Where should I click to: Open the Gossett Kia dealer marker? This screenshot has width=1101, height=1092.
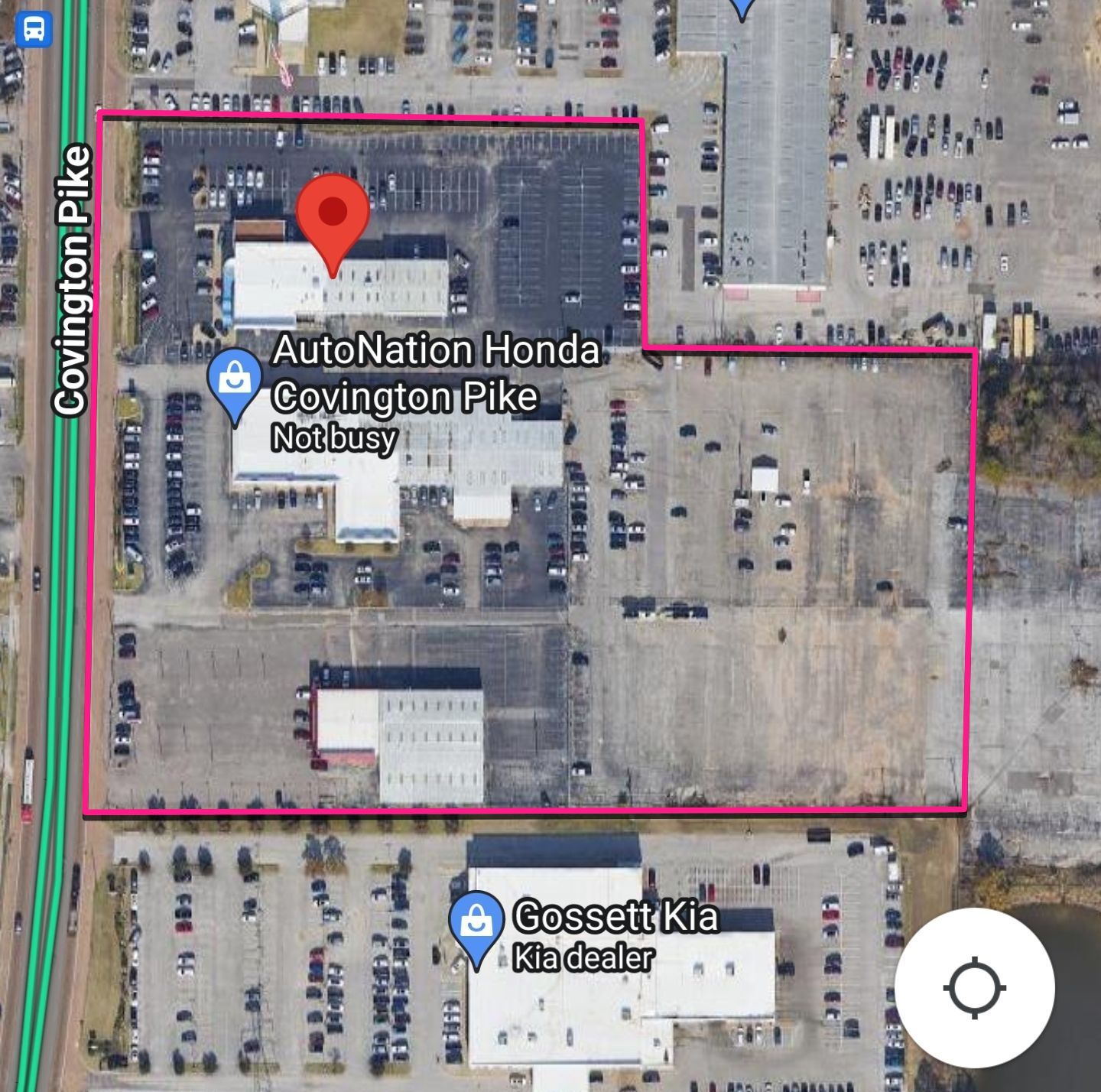[477, 923]
